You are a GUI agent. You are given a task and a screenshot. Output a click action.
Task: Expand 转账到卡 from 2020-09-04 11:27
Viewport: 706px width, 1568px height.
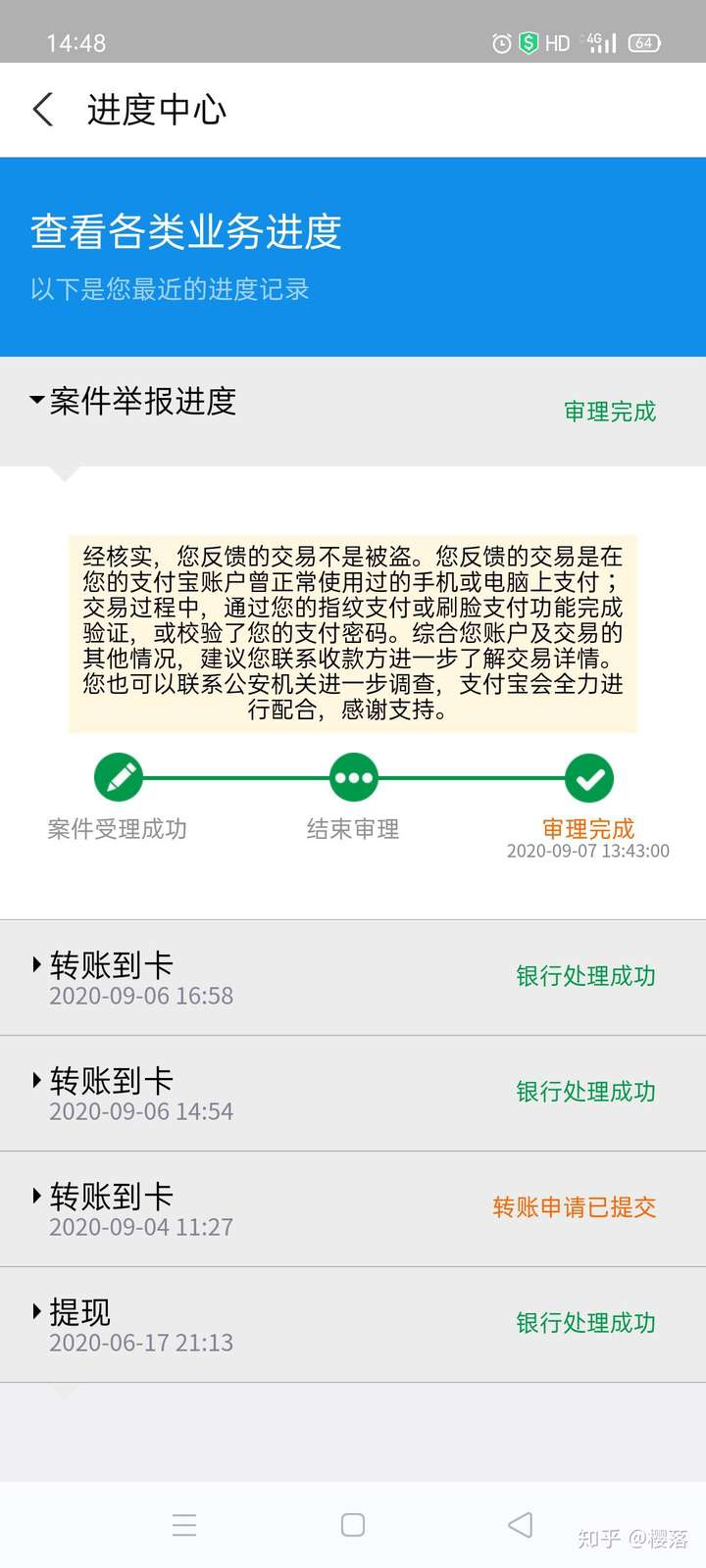[x=353, y=1208]
